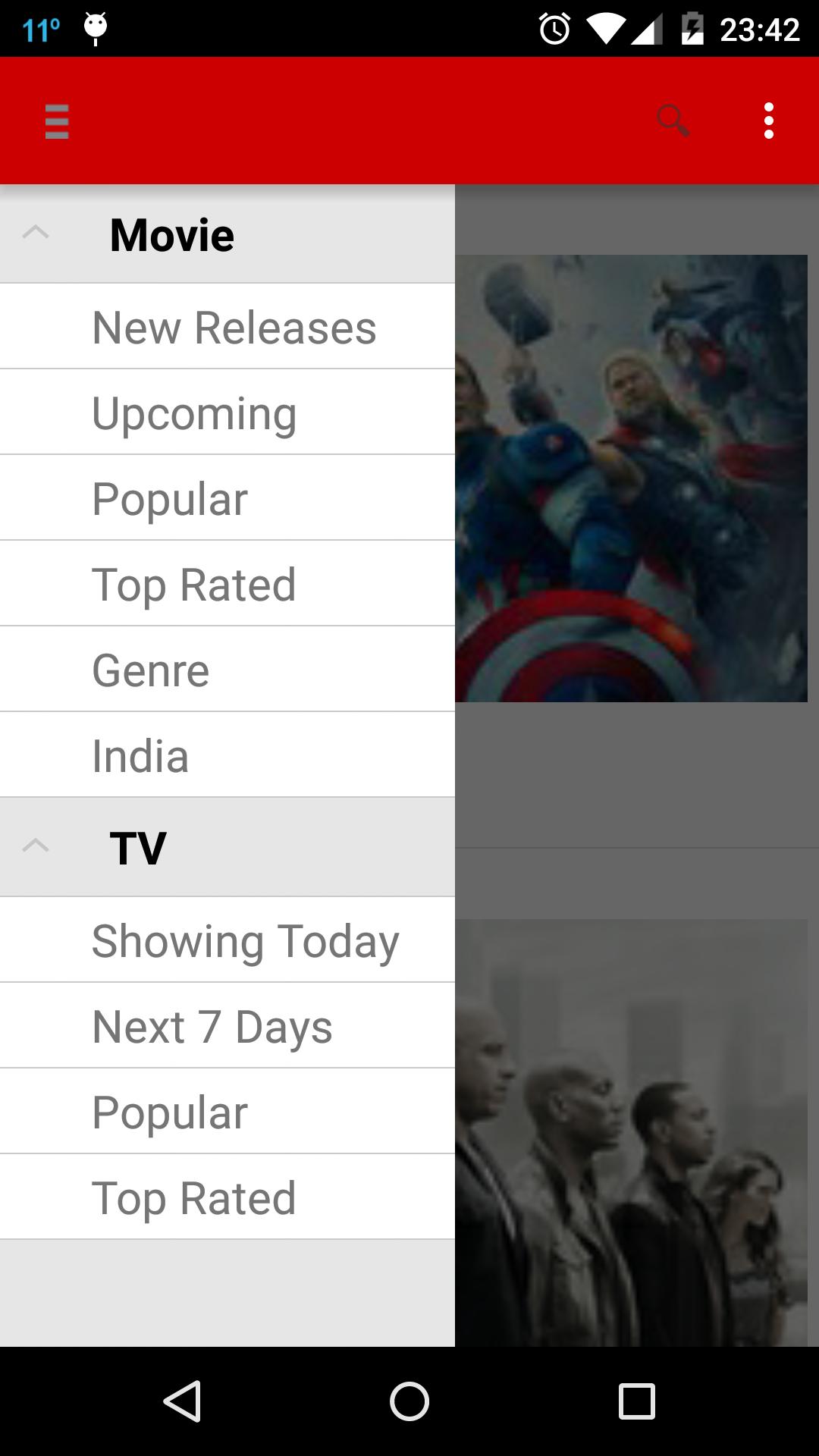Browse movies by Genre
This screenshot has width=819, height=1456.
151,670
